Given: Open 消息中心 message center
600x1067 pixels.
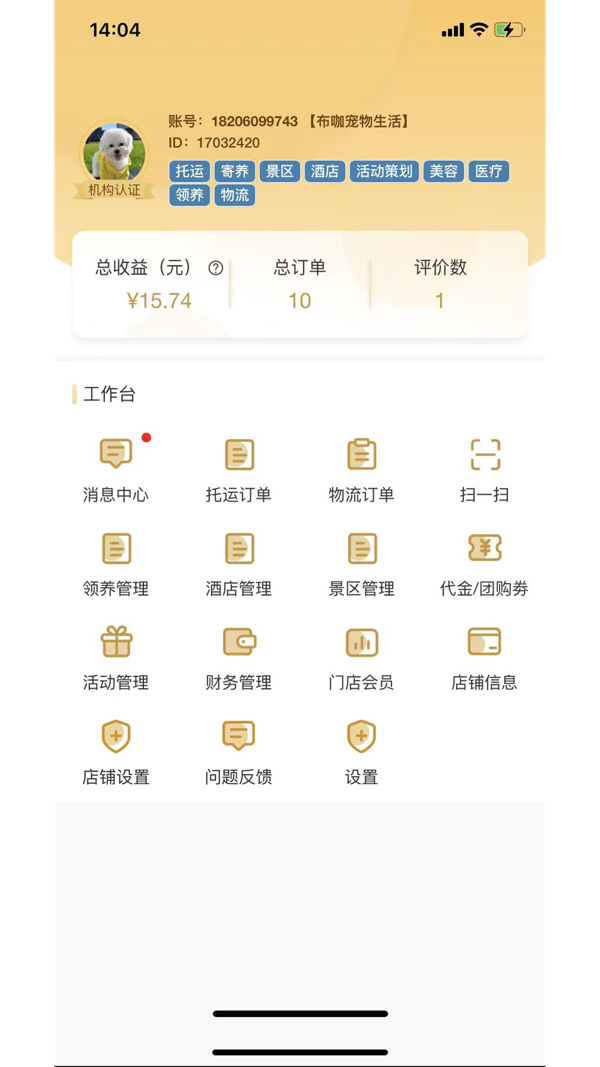Looking at the screenshot, I should coord(116,468).
